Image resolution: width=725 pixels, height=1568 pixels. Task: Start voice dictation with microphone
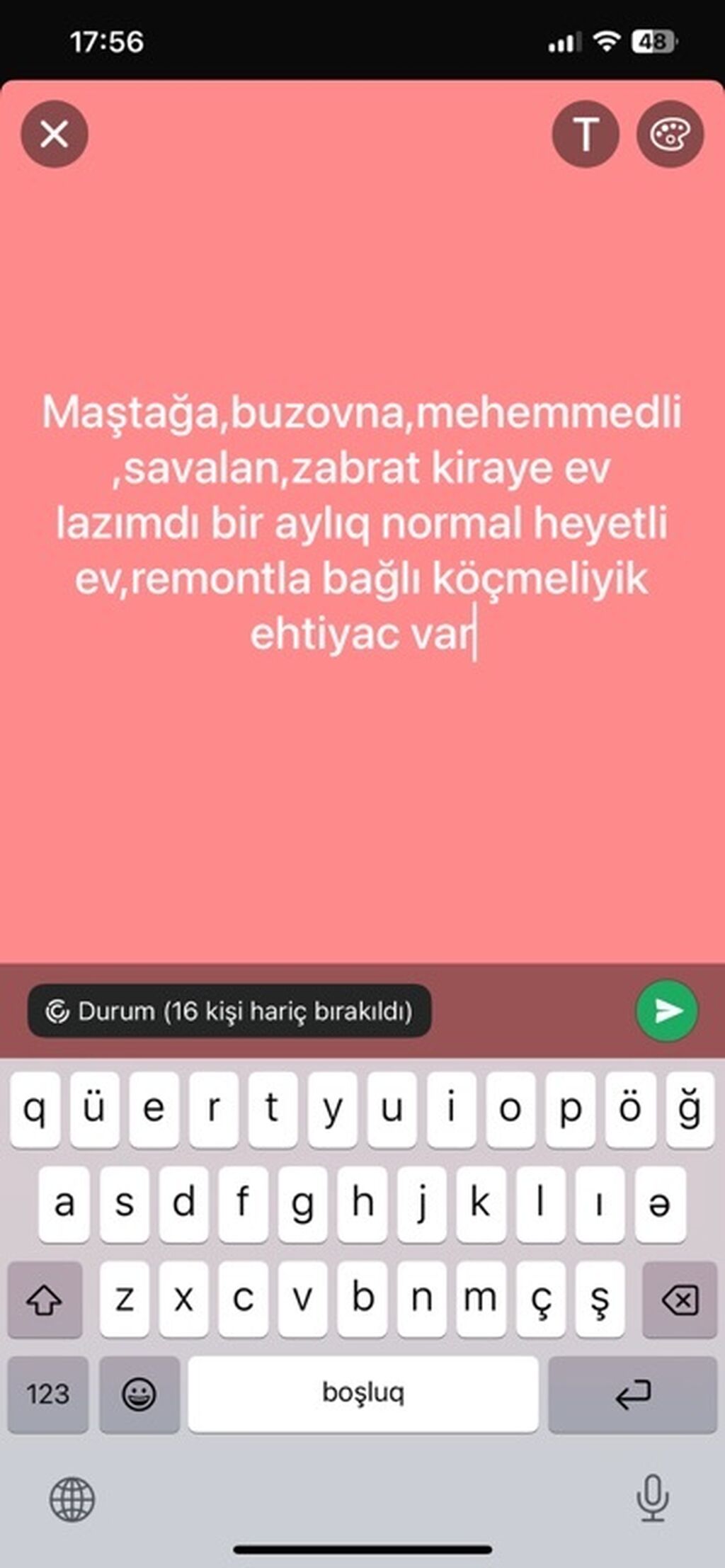[651, 1499]
